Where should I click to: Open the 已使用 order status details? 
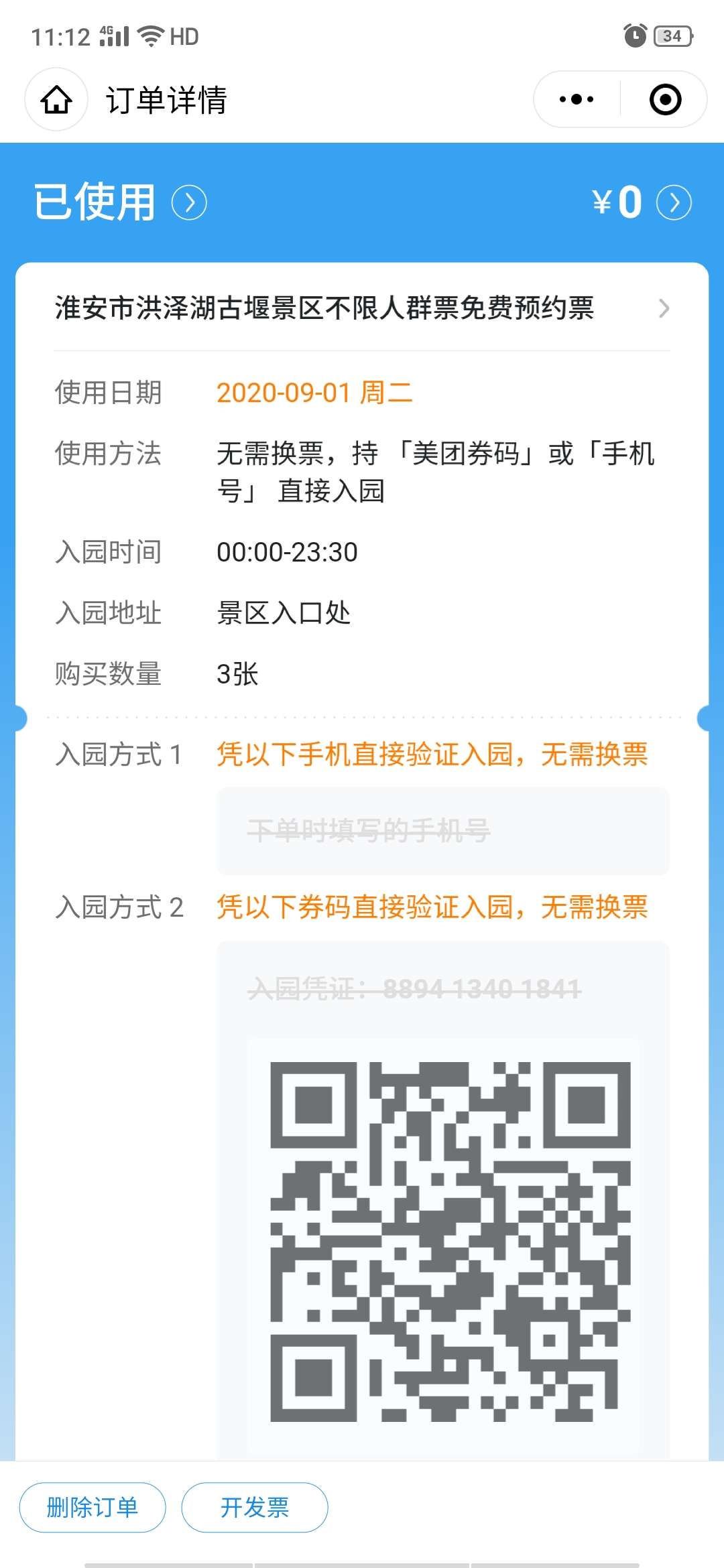(120, 202)
